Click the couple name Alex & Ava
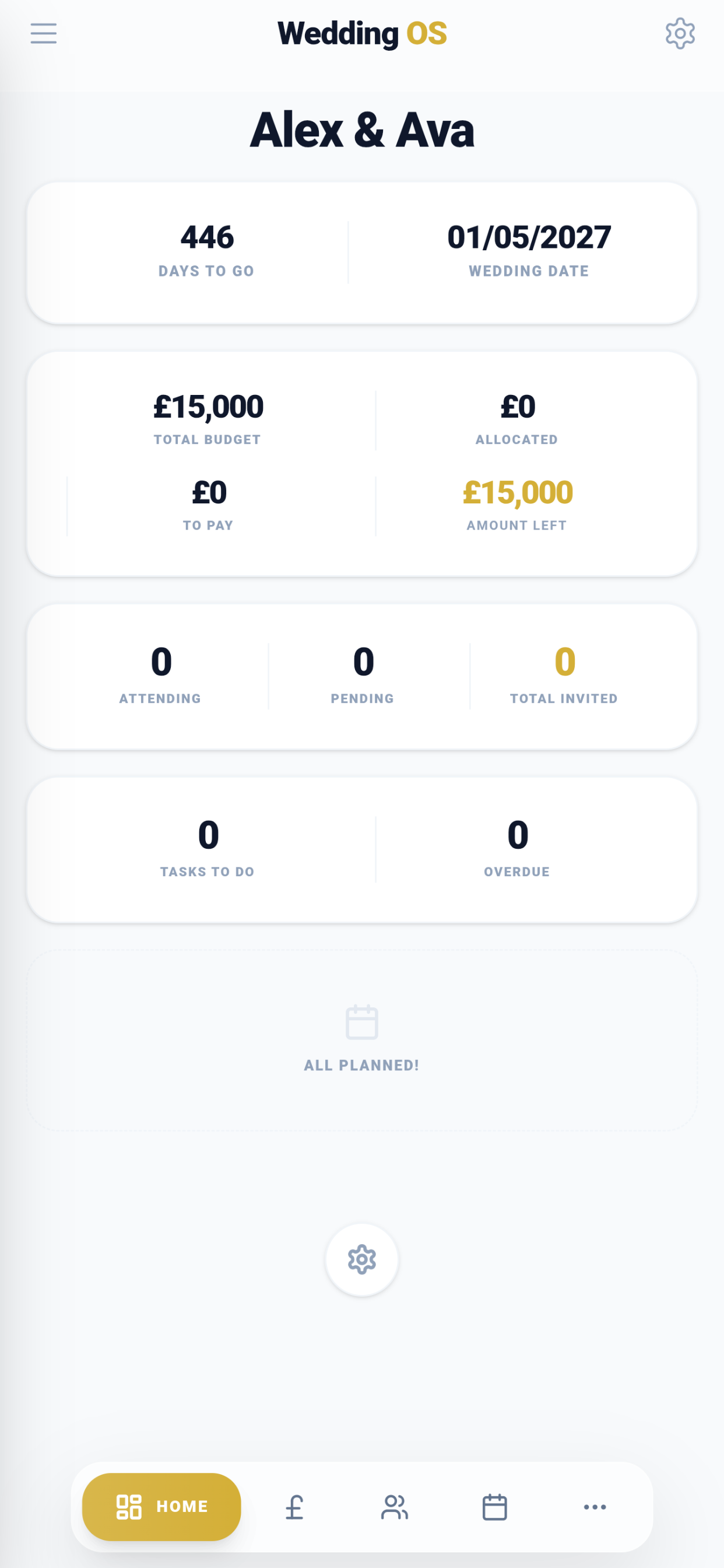Image resolution: width=724 pixels, height=1568 pixels. coord(362,129)
